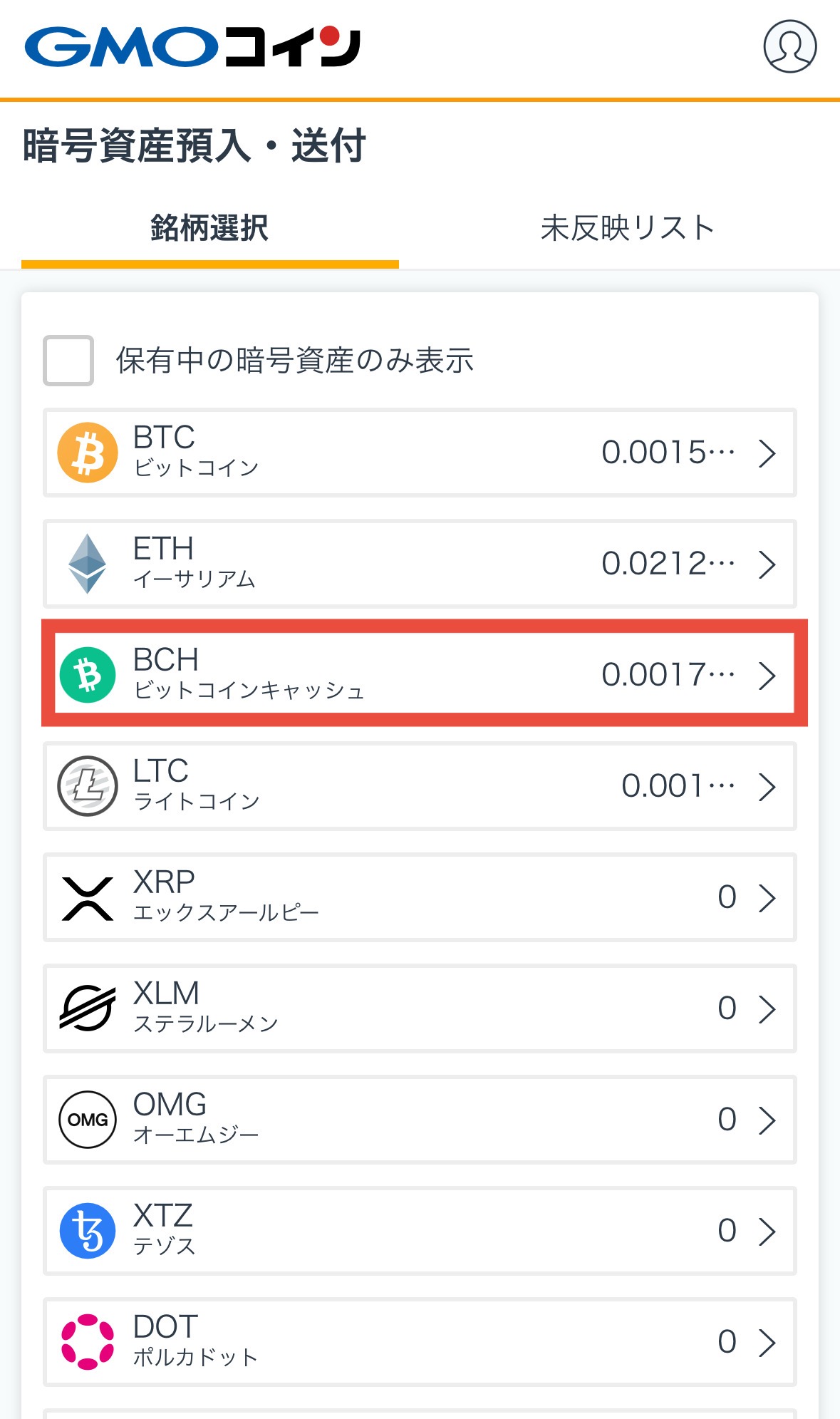The width and height of the screenshot is (840, 1419).
Task: Open the account profile icon
Action: click(789, 46)
